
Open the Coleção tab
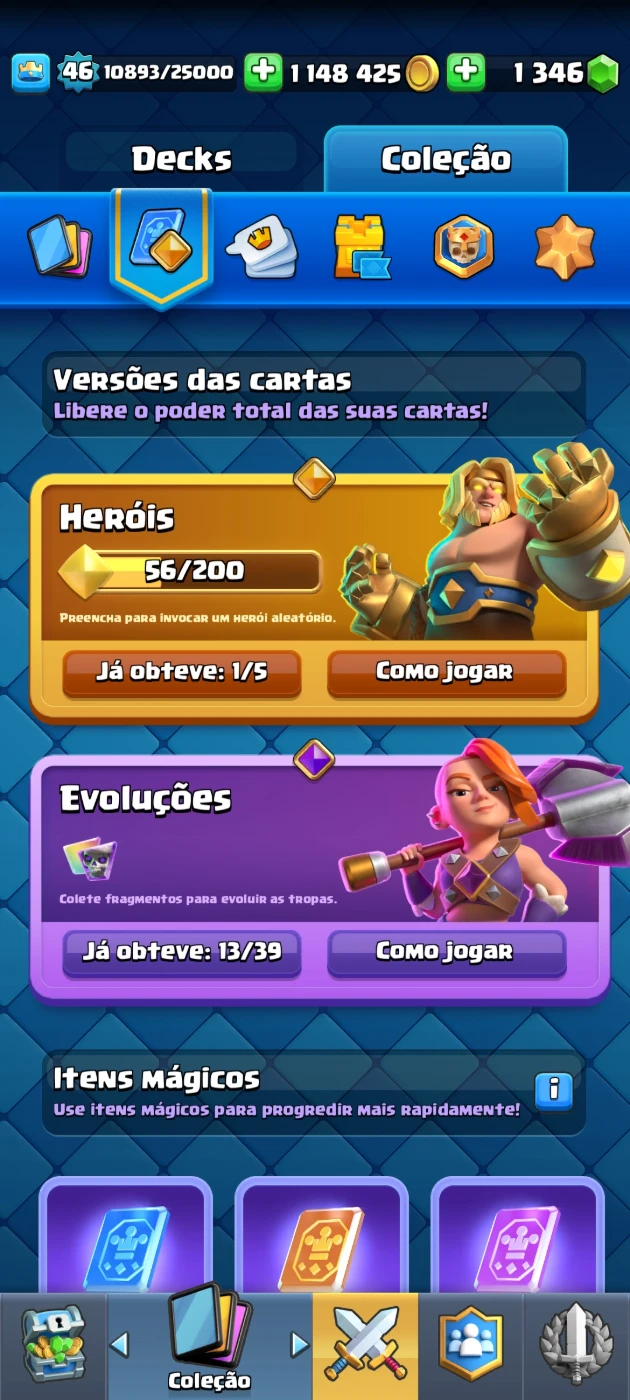click(x=446, y=158)
